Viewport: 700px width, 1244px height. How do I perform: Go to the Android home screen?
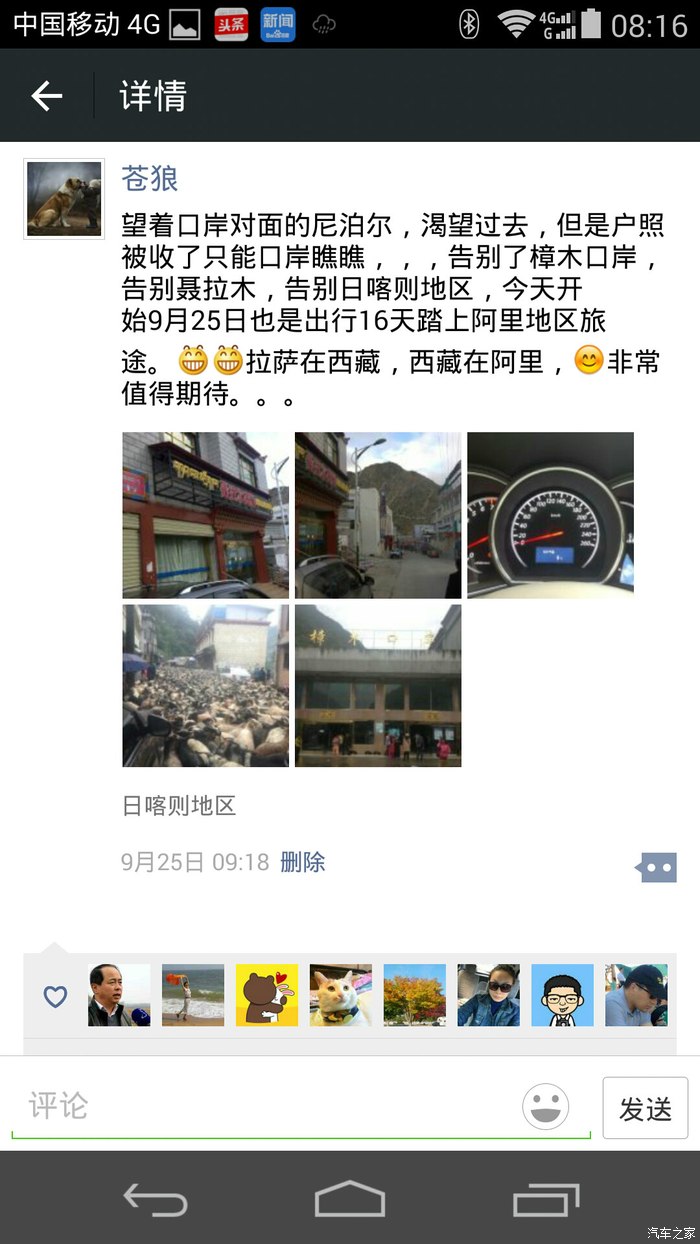(350, 1198)
